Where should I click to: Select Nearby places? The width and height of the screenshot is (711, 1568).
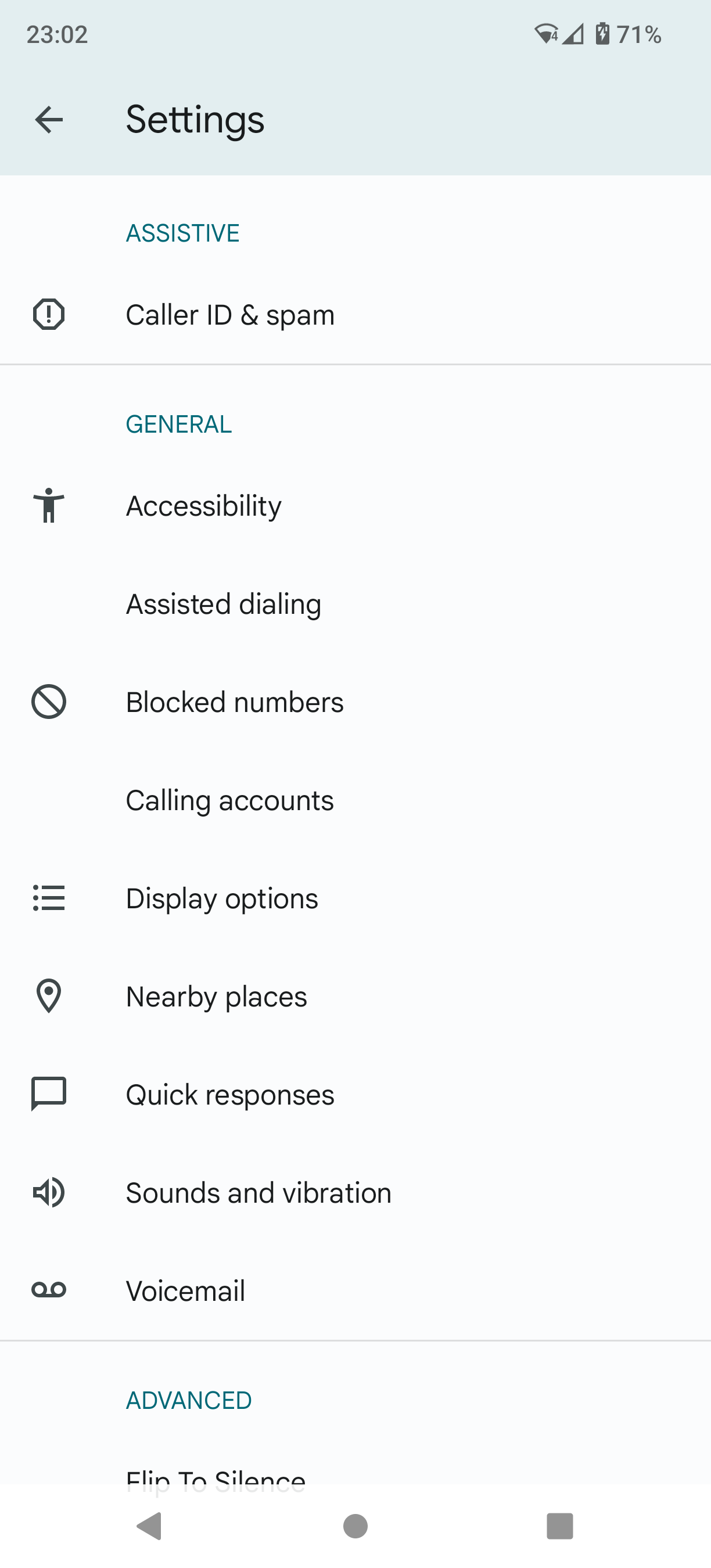[x=355, y=997]
